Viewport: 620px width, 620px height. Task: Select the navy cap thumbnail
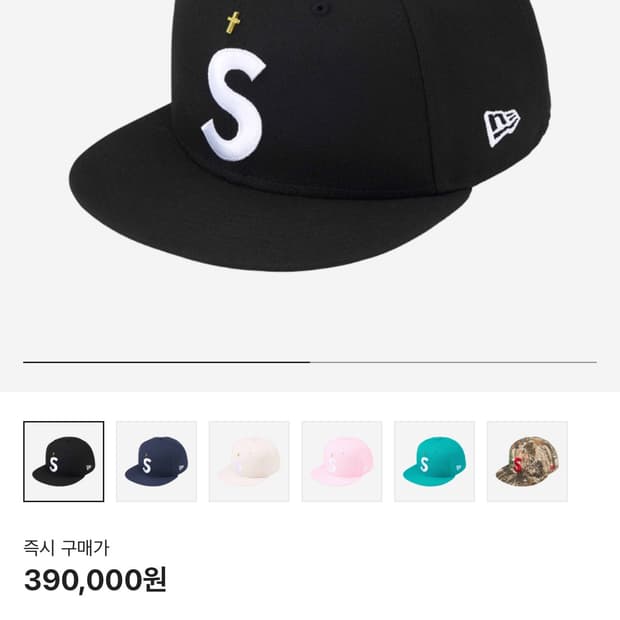[x=156, y=461]
